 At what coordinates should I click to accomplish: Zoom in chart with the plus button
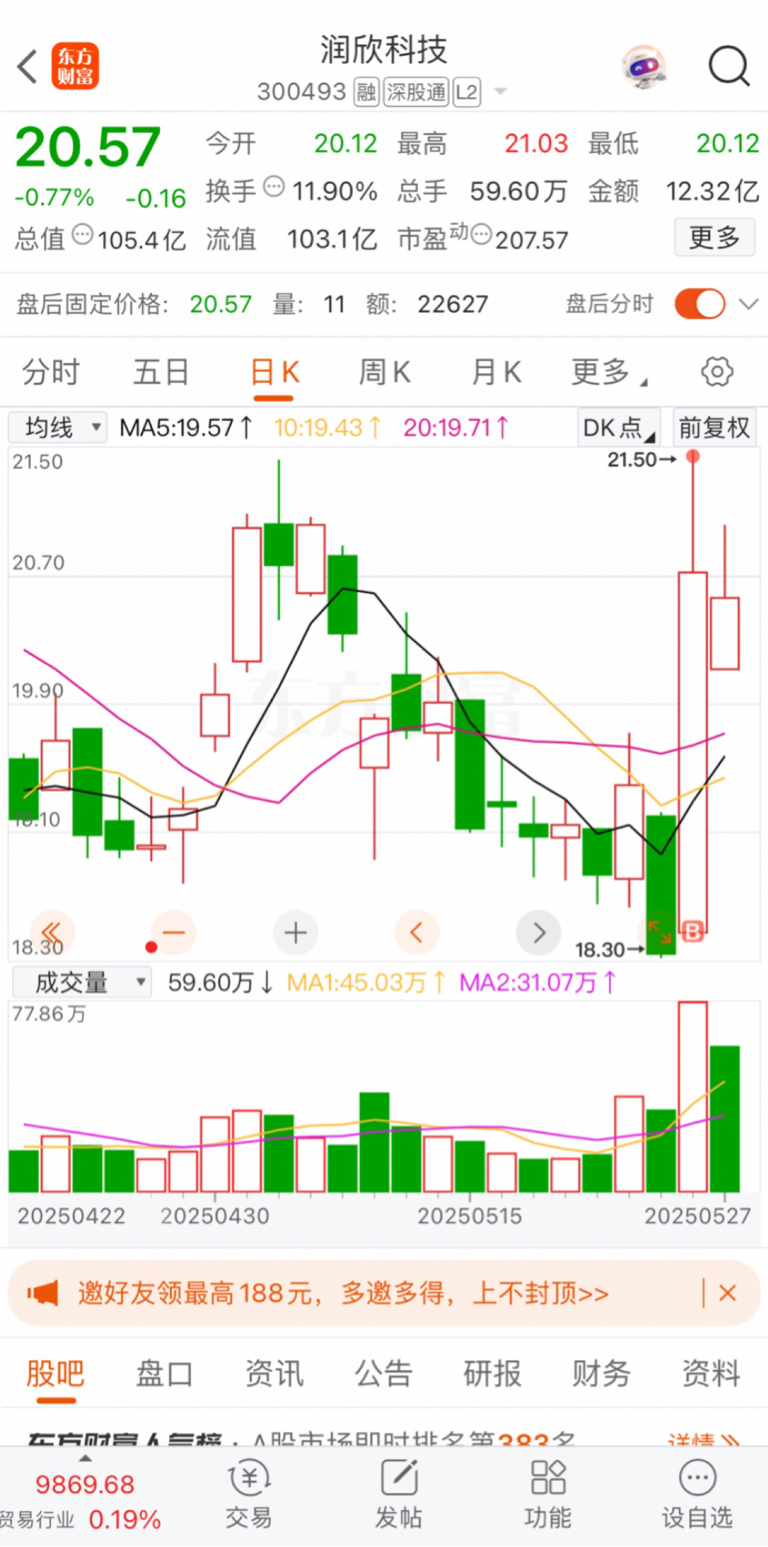point(295,933)
